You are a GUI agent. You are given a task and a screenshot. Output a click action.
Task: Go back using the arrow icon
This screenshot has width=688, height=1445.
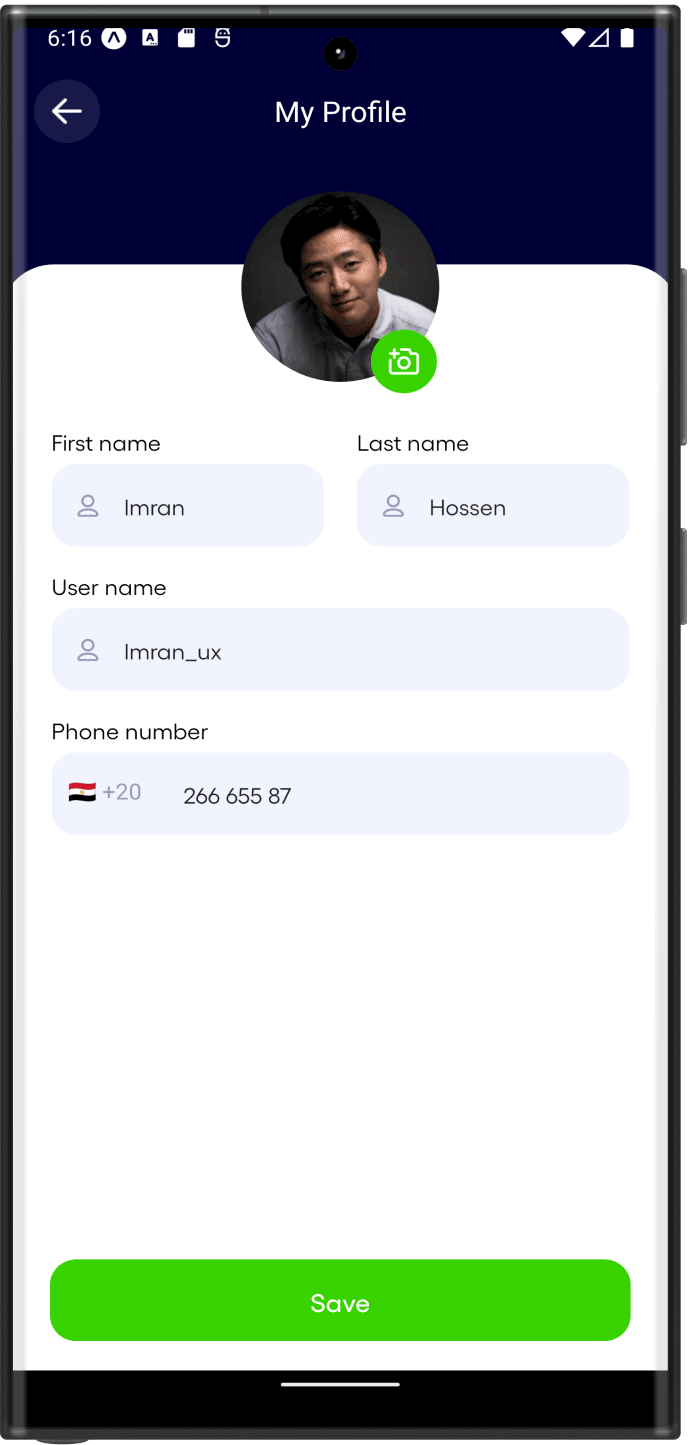[67, 111]
